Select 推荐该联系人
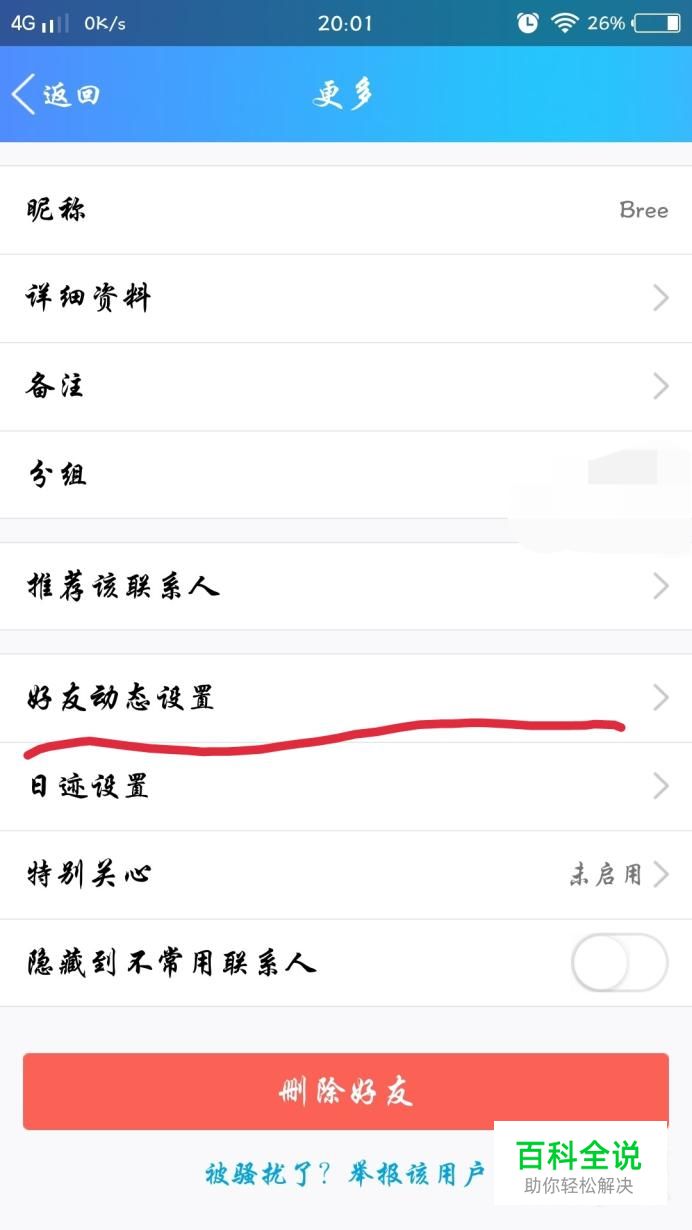The width and height of the screenshot is (692, 1230). (346, 586)
